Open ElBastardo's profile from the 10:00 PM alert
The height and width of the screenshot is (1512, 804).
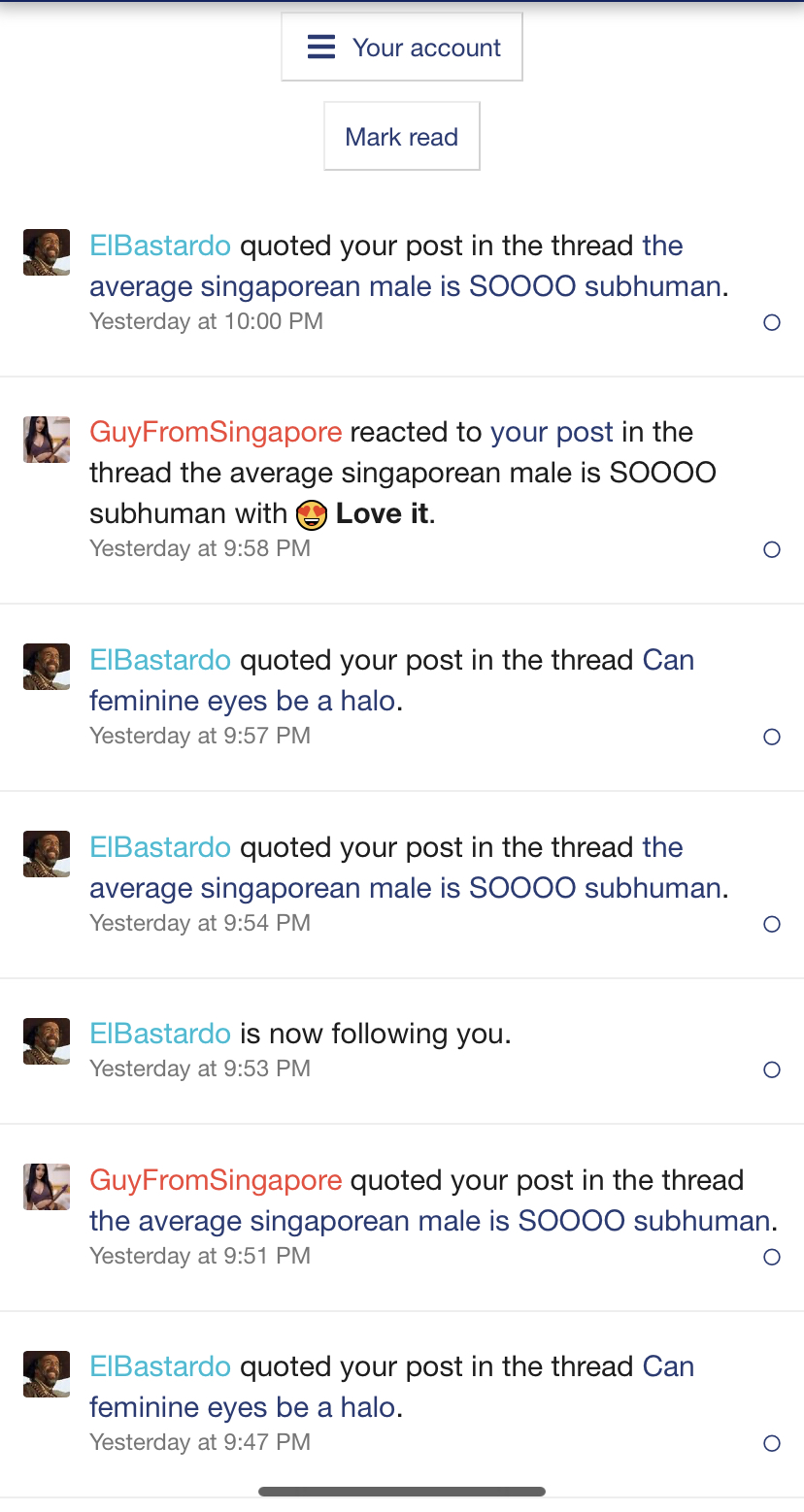pyautogui.click(x=160, y=246)
